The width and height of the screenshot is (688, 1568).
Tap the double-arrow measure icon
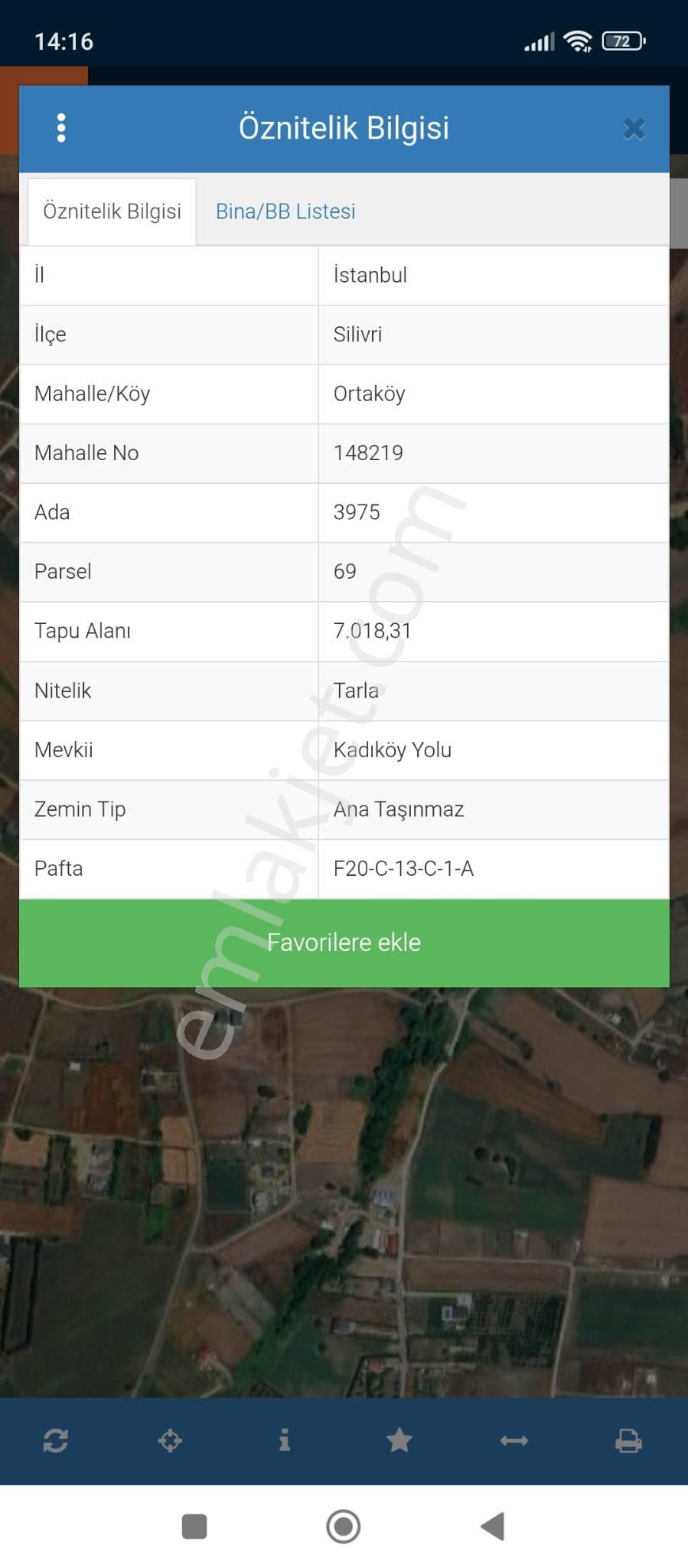(514, 1441)
